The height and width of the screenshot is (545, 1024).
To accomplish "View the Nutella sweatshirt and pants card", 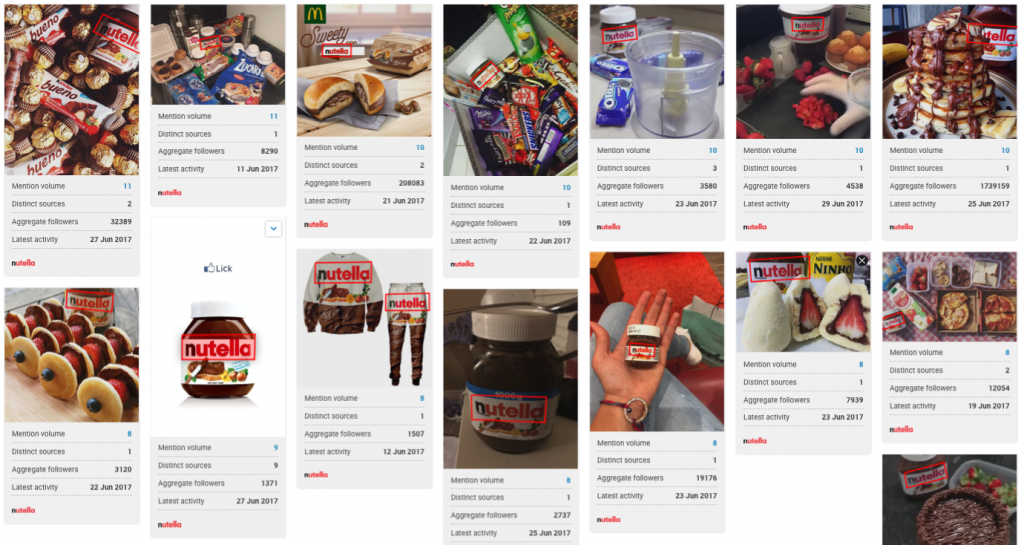I will click(364, 318).
